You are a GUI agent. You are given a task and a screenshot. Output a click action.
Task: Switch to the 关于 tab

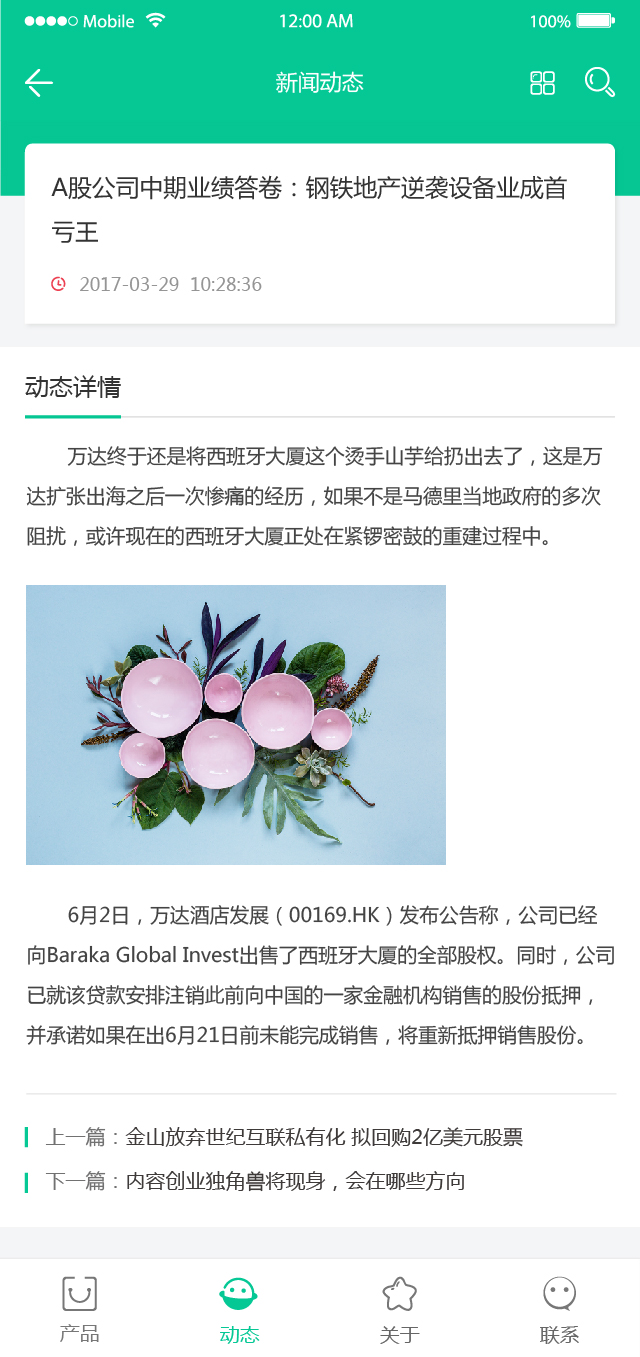click(x=399, y=1308)
